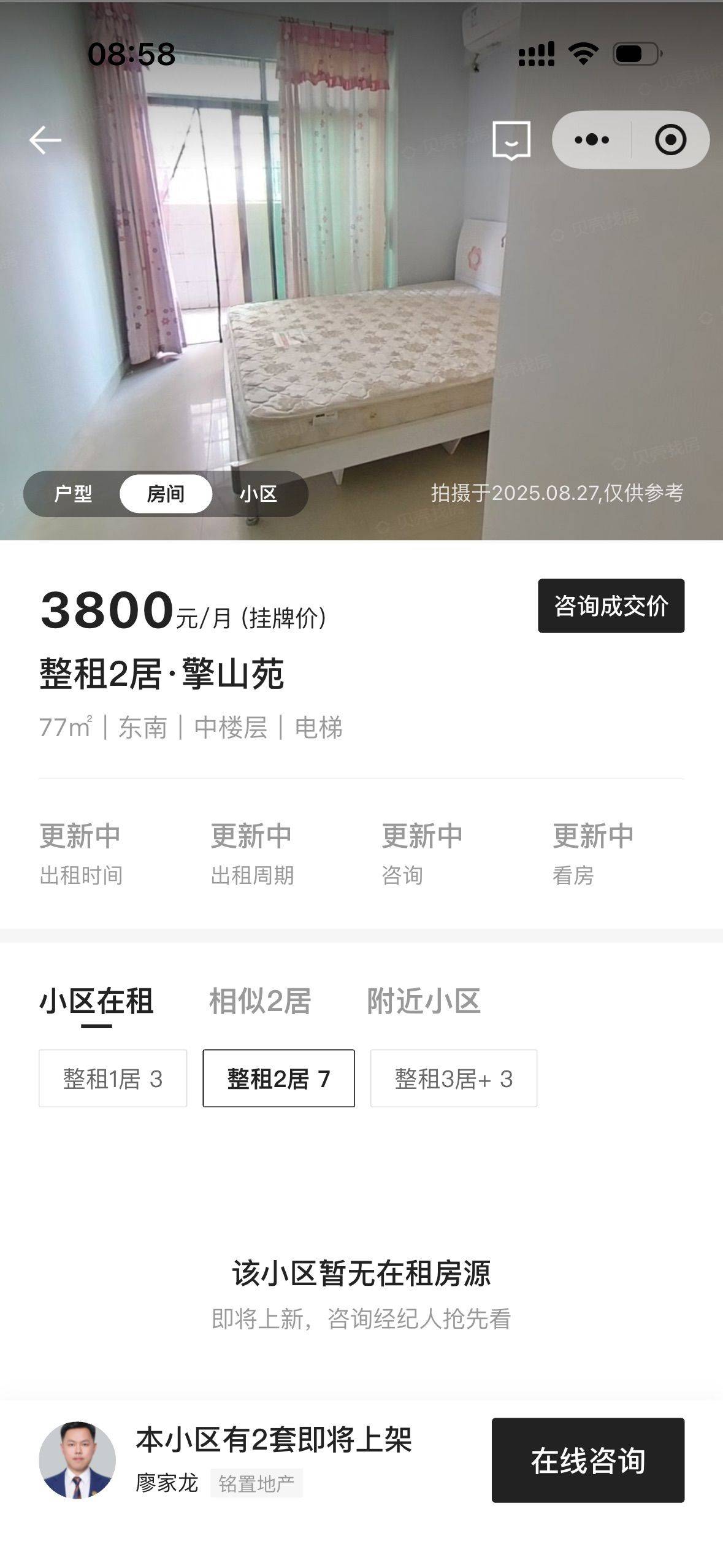Go back using the arrow icon

pyautogui.click(x=45, y=140)
